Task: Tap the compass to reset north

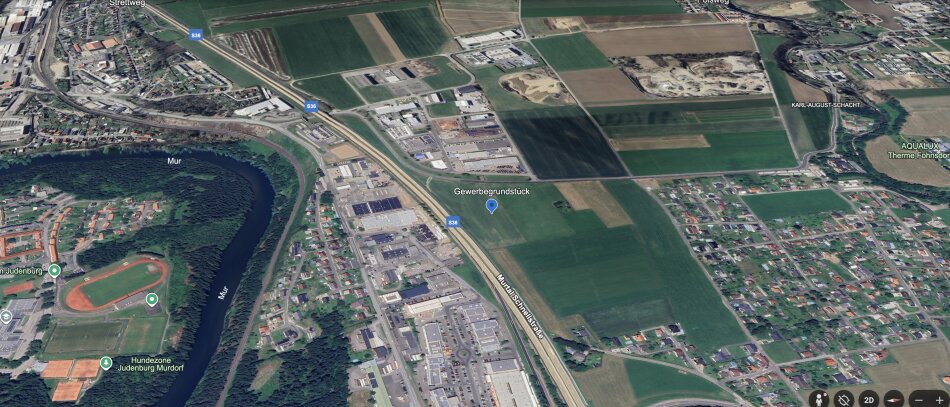Action: pyautogui.click(x=894, y=400)
